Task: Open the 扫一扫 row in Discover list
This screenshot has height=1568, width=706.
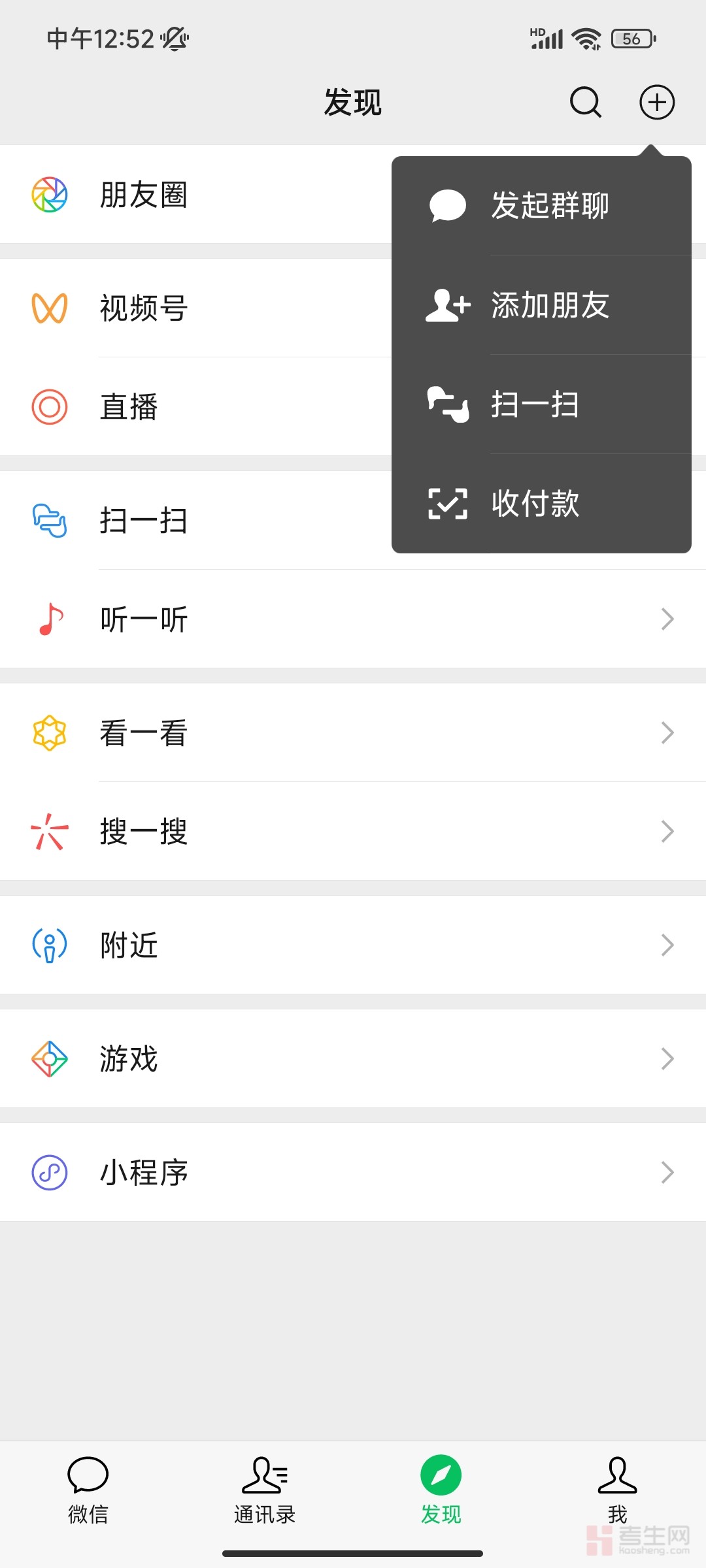Action: coord(144,521)
